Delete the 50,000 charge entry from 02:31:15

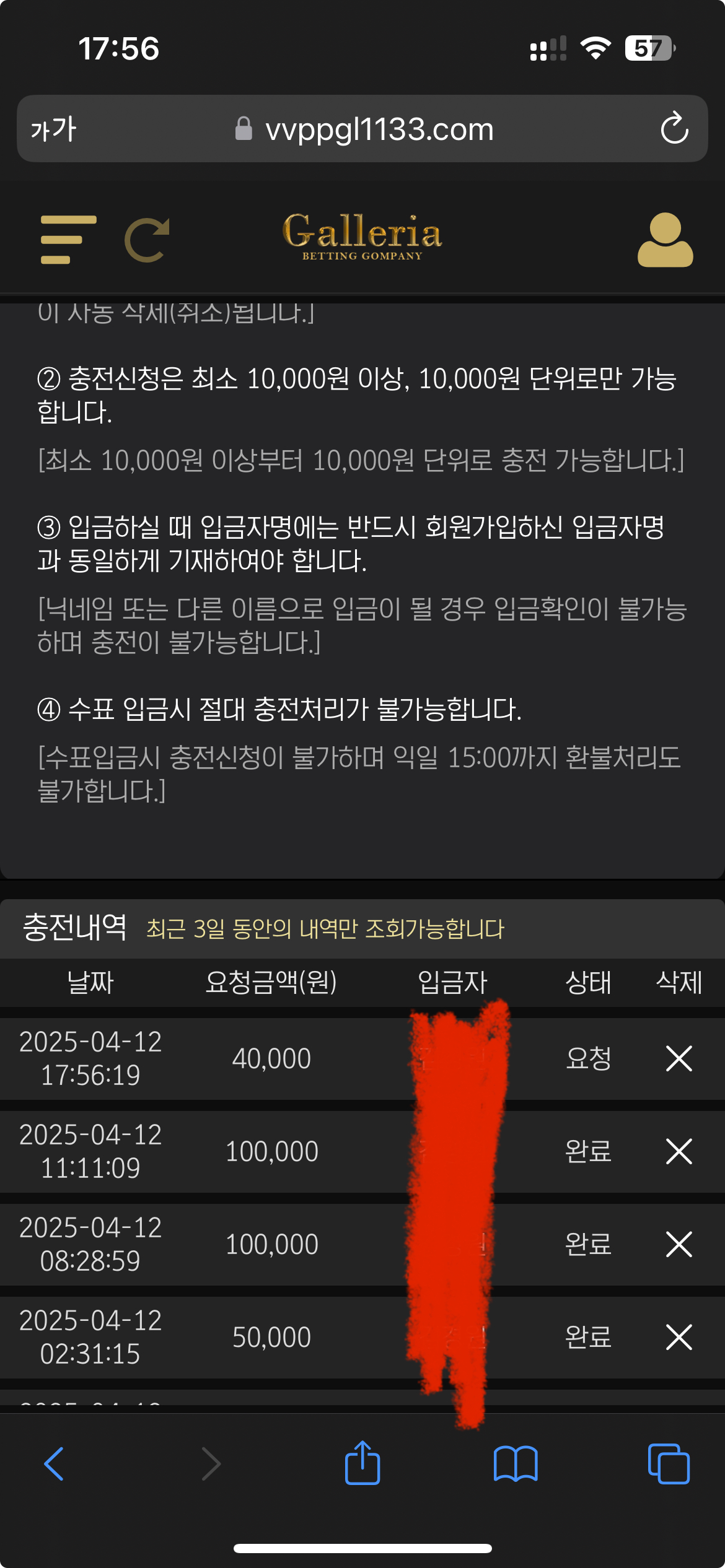(679, 1337)
